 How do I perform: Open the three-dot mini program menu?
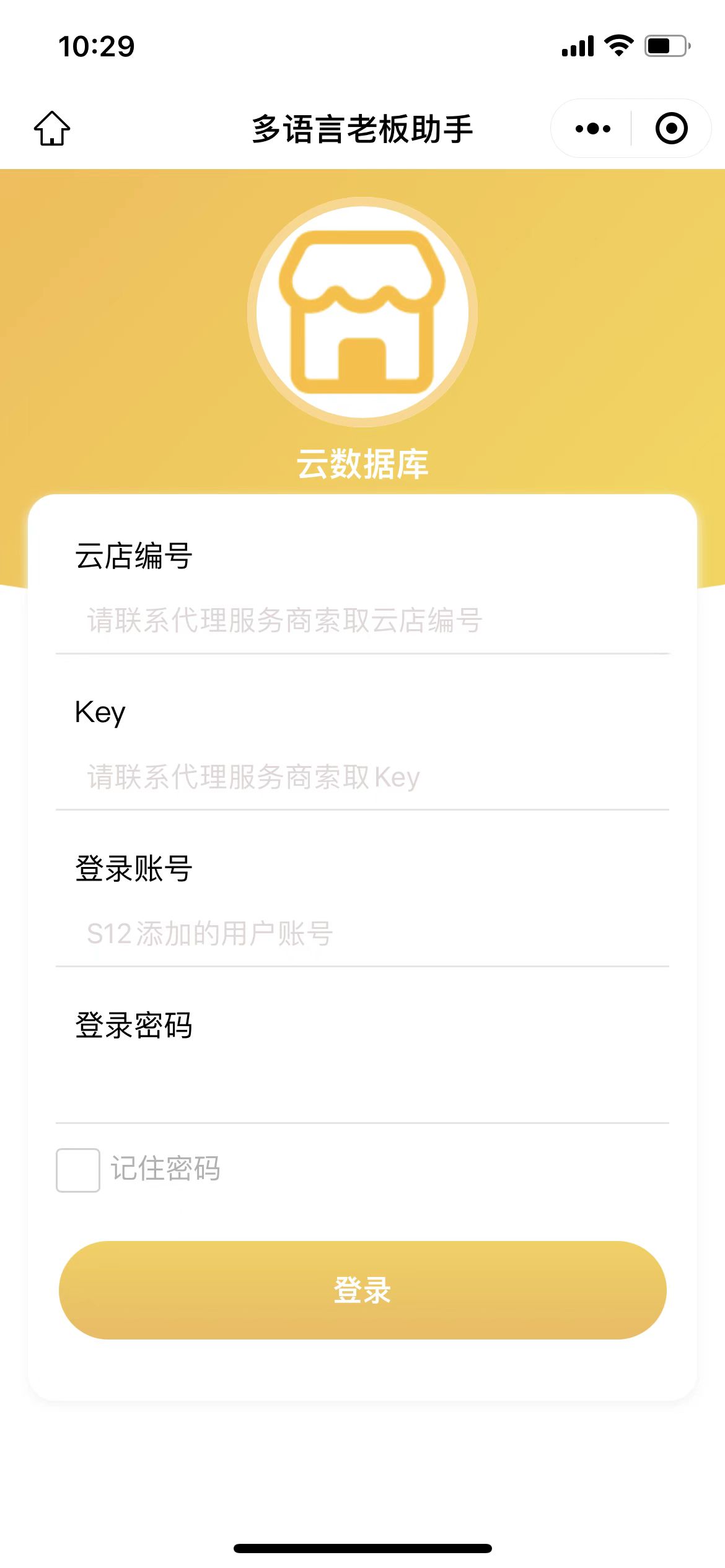(x=592, y=129)
